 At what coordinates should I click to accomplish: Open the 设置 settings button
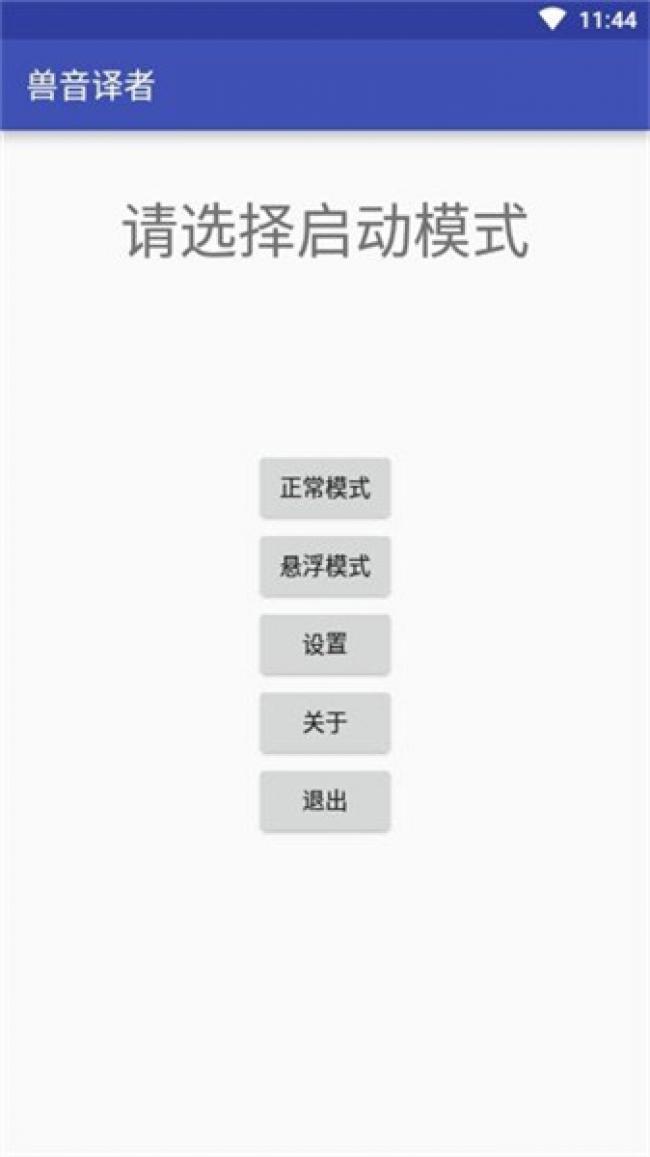(325, 645)
